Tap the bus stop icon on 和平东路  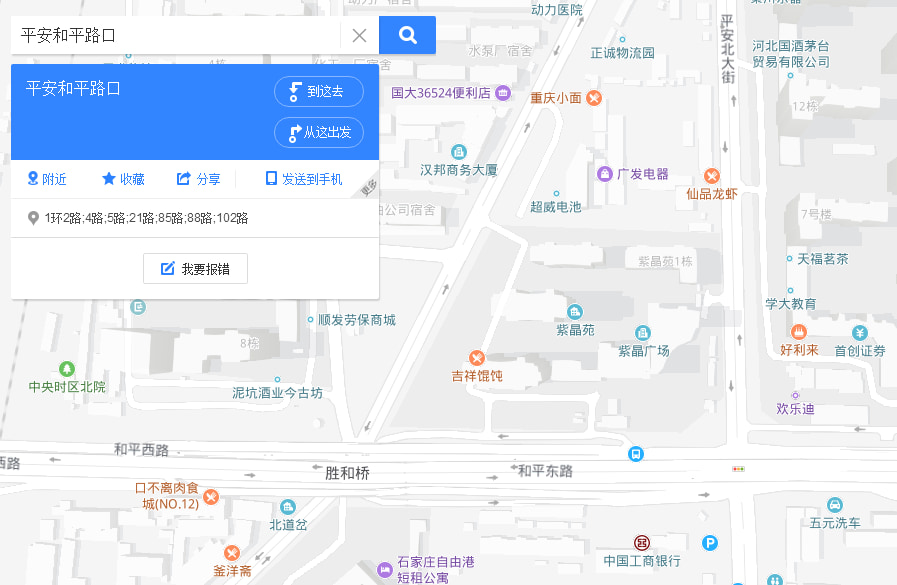635,454
